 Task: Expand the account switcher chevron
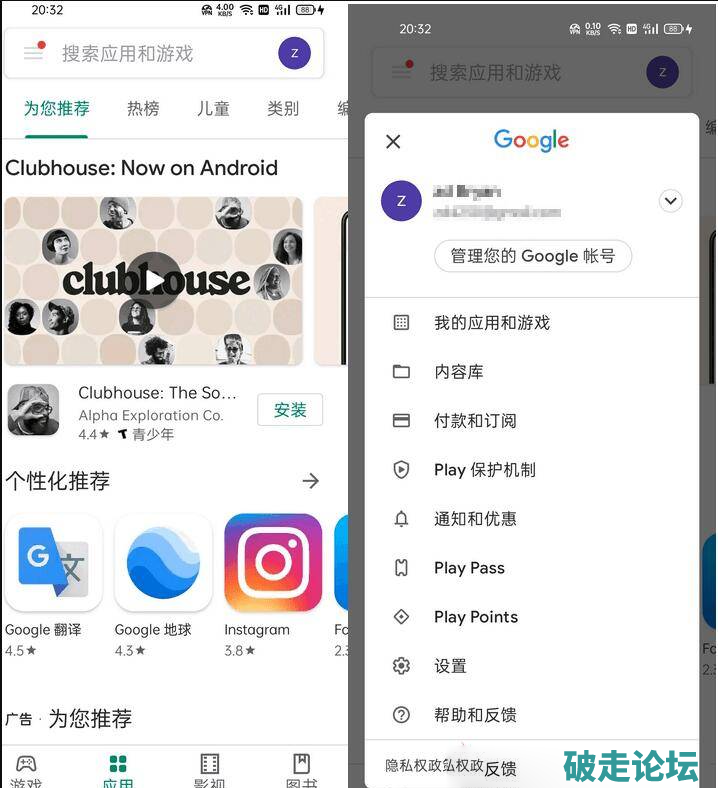pos(670,201)
